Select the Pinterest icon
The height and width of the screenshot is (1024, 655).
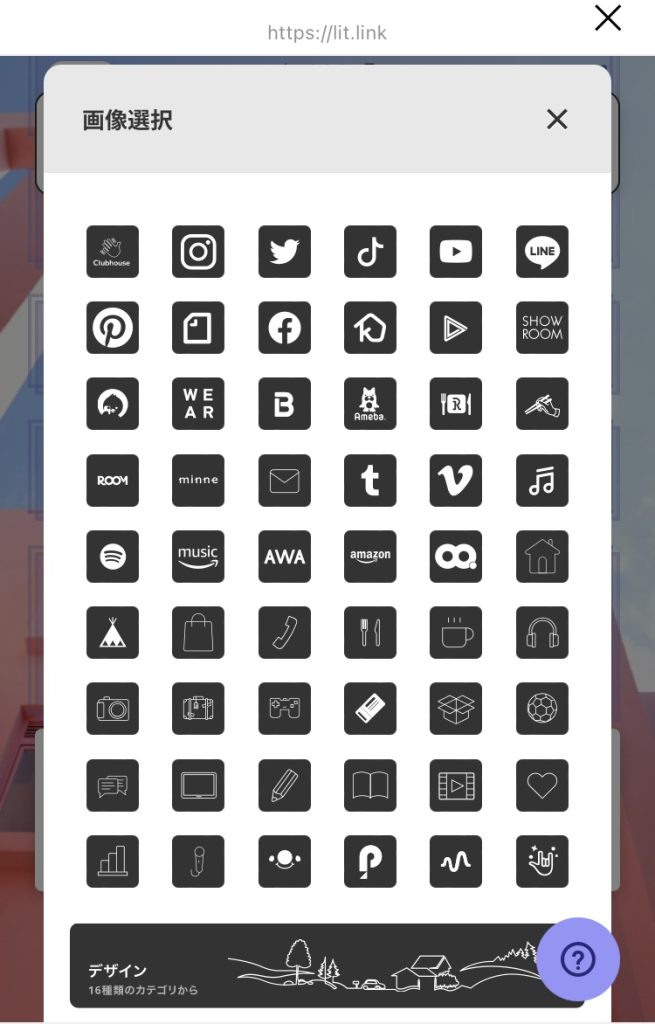coord(113,328)
